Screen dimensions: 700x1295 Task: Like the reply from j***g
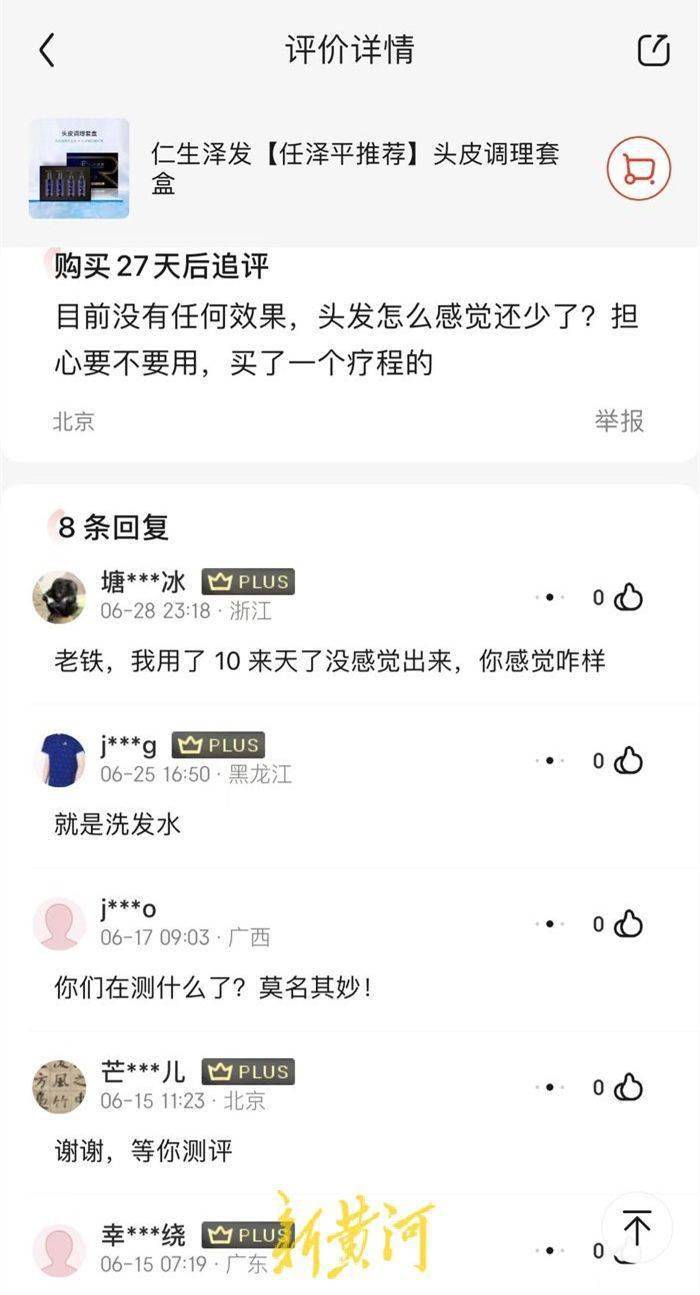click(627, 761)
